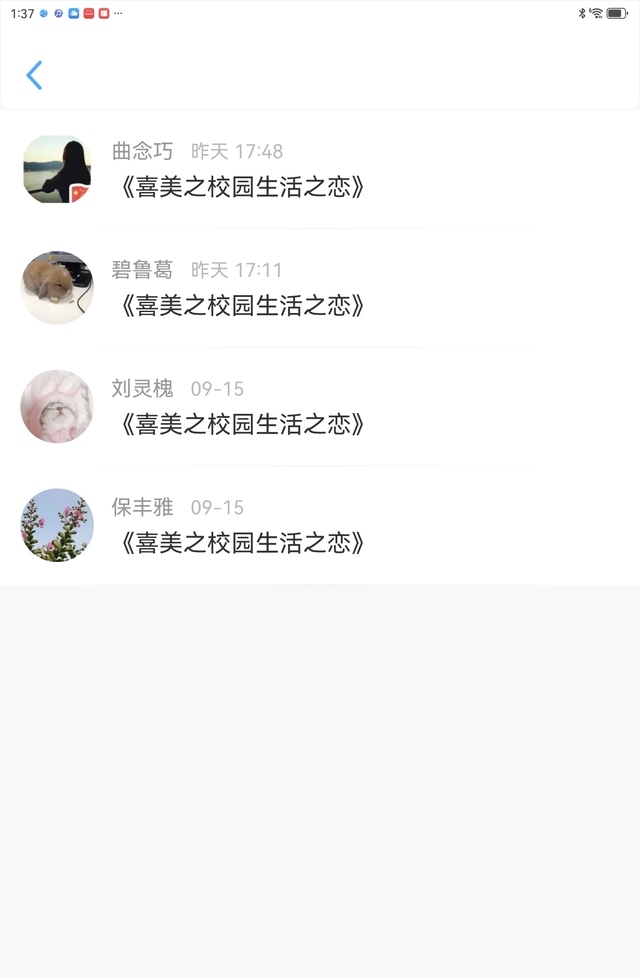This screenshot has width=640, height=978.
Task: View 刘灵槐's profile avatar
Action: 57,407
